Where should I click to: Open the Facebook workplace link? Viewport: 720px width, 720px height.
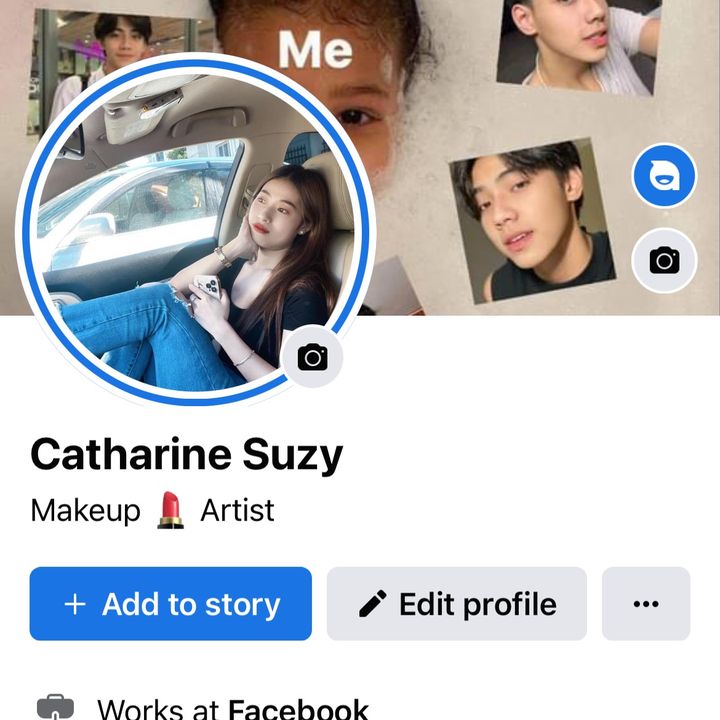(x=298, y=709)
